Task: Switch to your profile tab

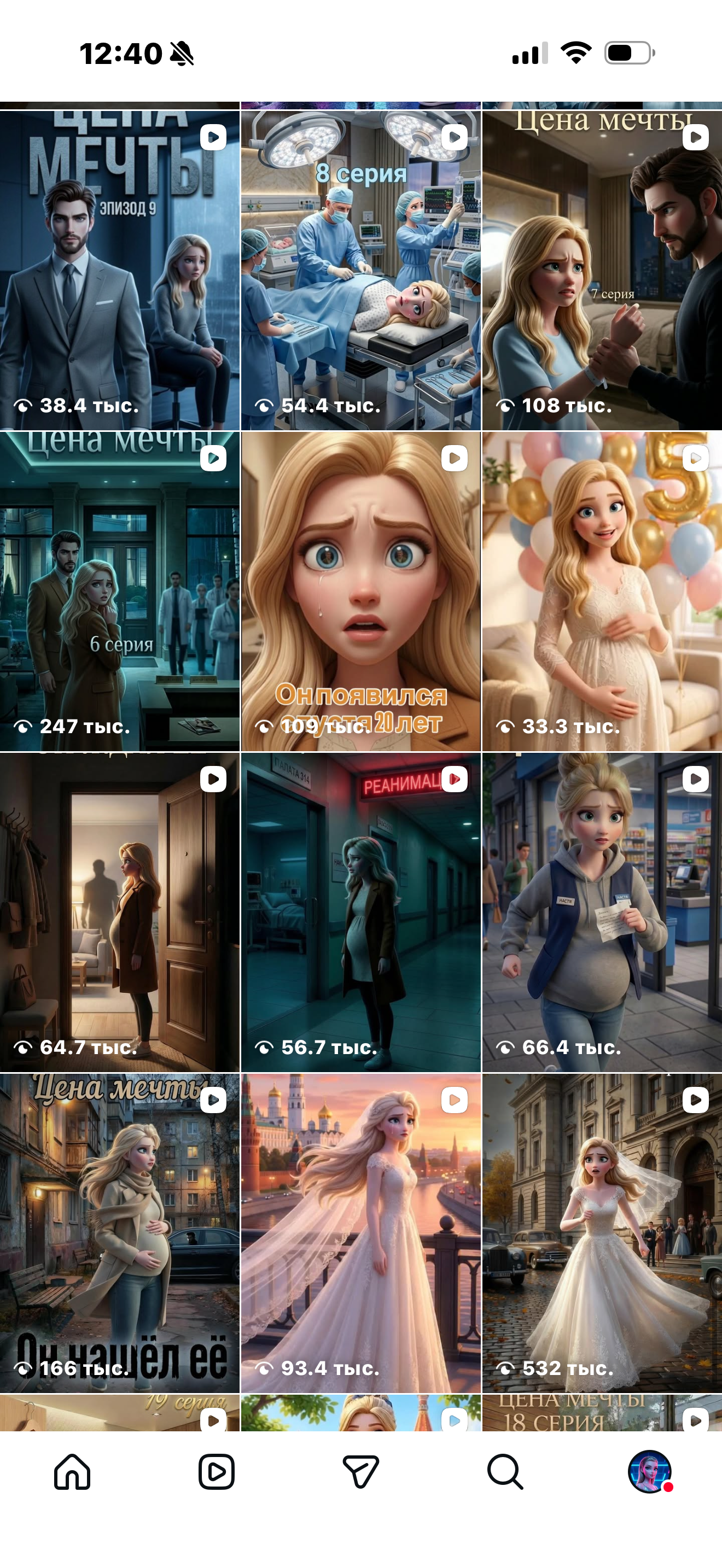Action: coord(650,1472)
